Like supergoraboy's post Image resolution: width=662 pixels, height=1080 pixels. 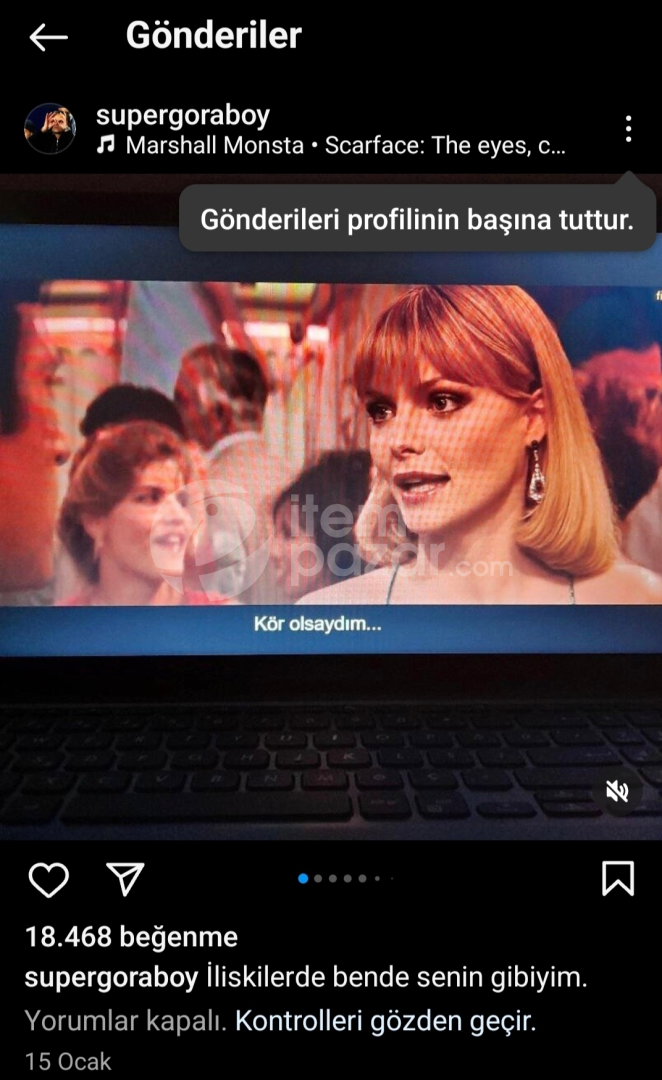(49, 880)
